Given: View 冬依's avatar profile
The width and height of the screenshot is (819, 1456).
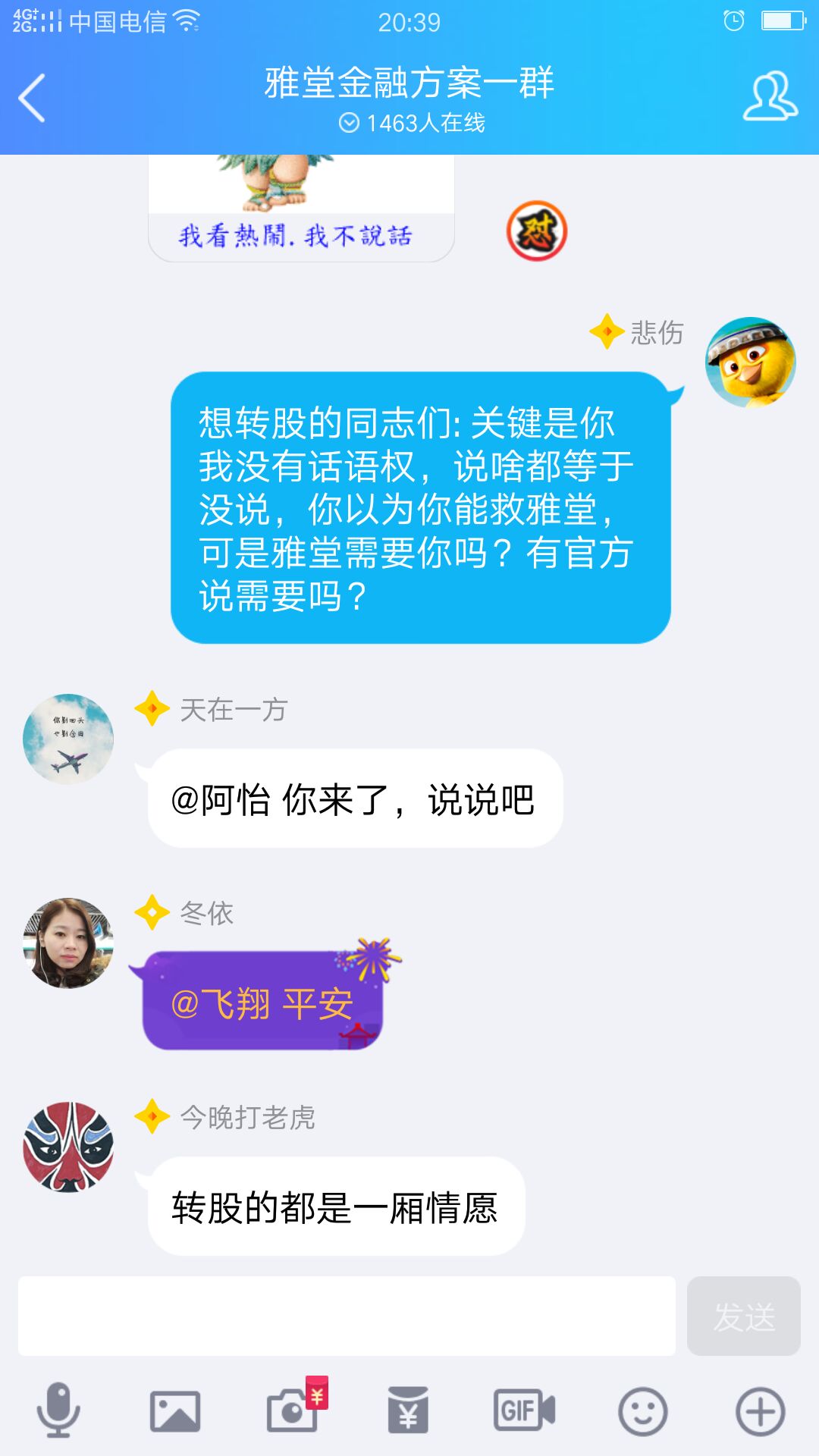Looking at the screenshot, I should pyautogui.click(x=68, y=943).
